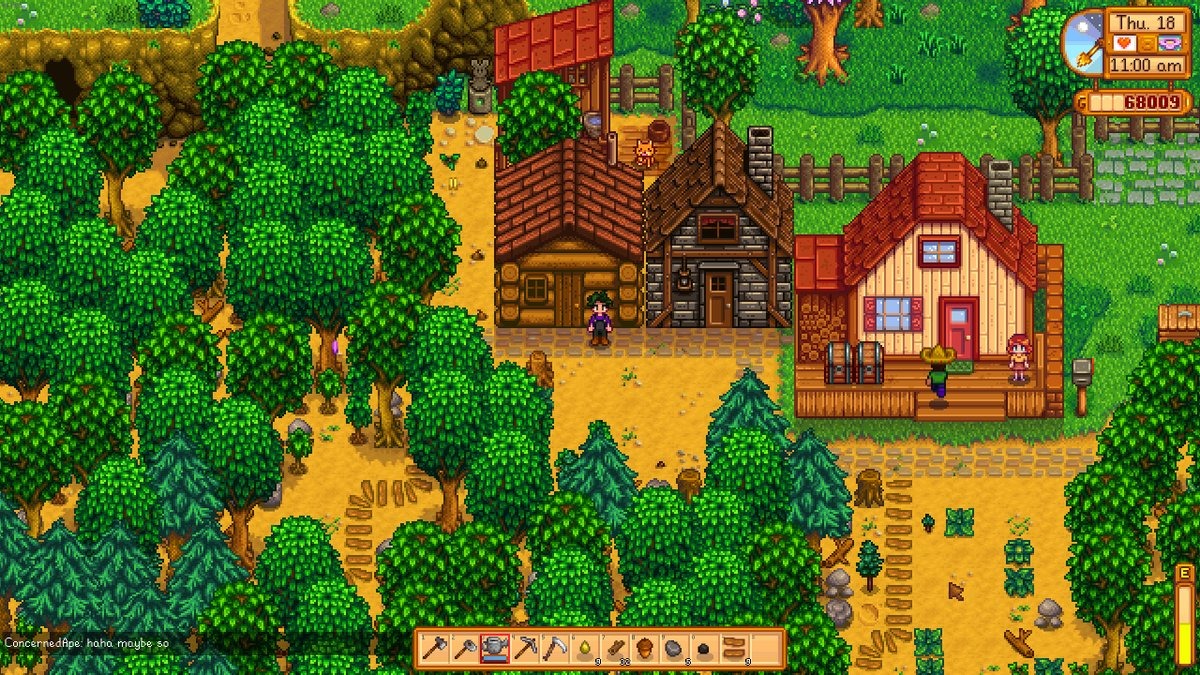Screen dimensions: 1200x675
Task: Switch to the scythe tool
Action: [x=554, y=649]
